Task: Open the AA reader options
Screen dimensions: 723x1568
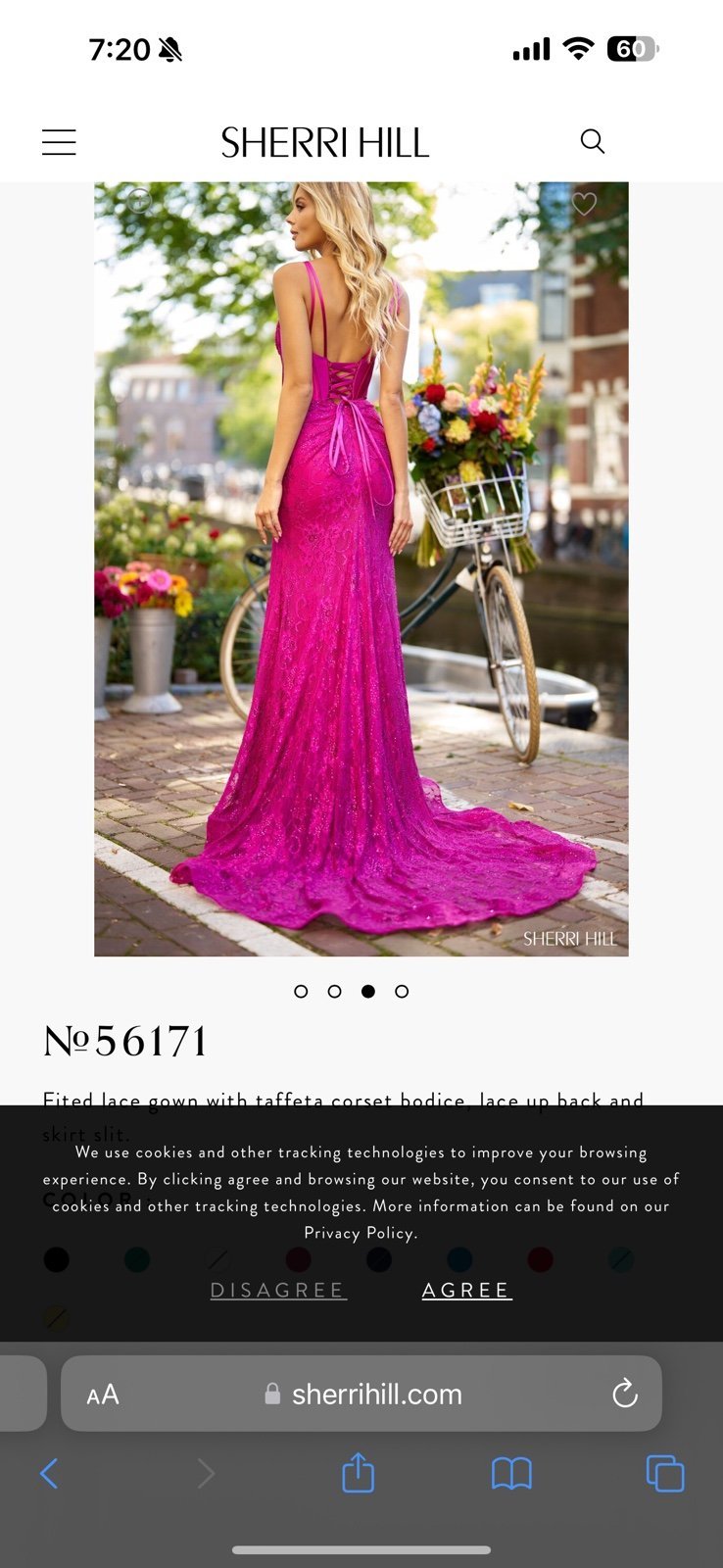Action: tap(103, 1395)
